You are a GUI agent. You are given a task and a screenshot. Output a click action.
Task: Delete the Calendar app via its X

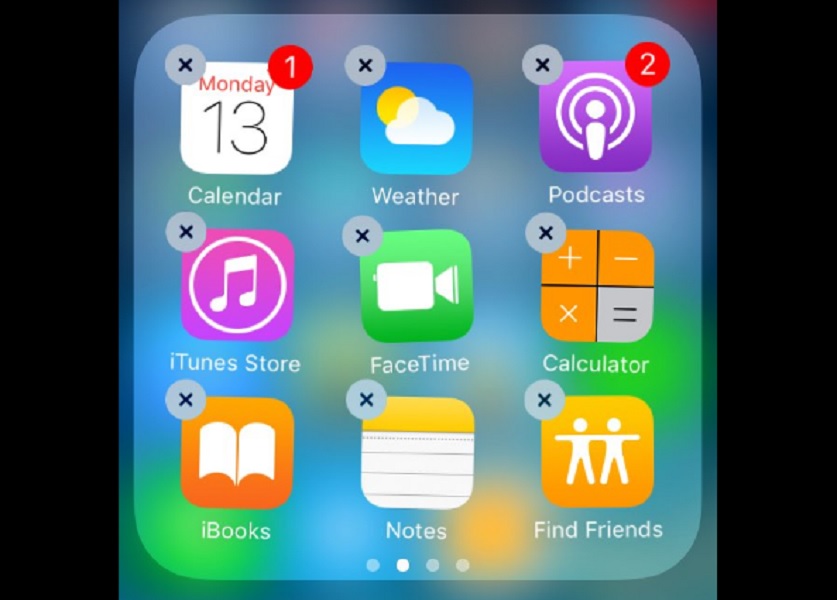click(x=185, y=65)
